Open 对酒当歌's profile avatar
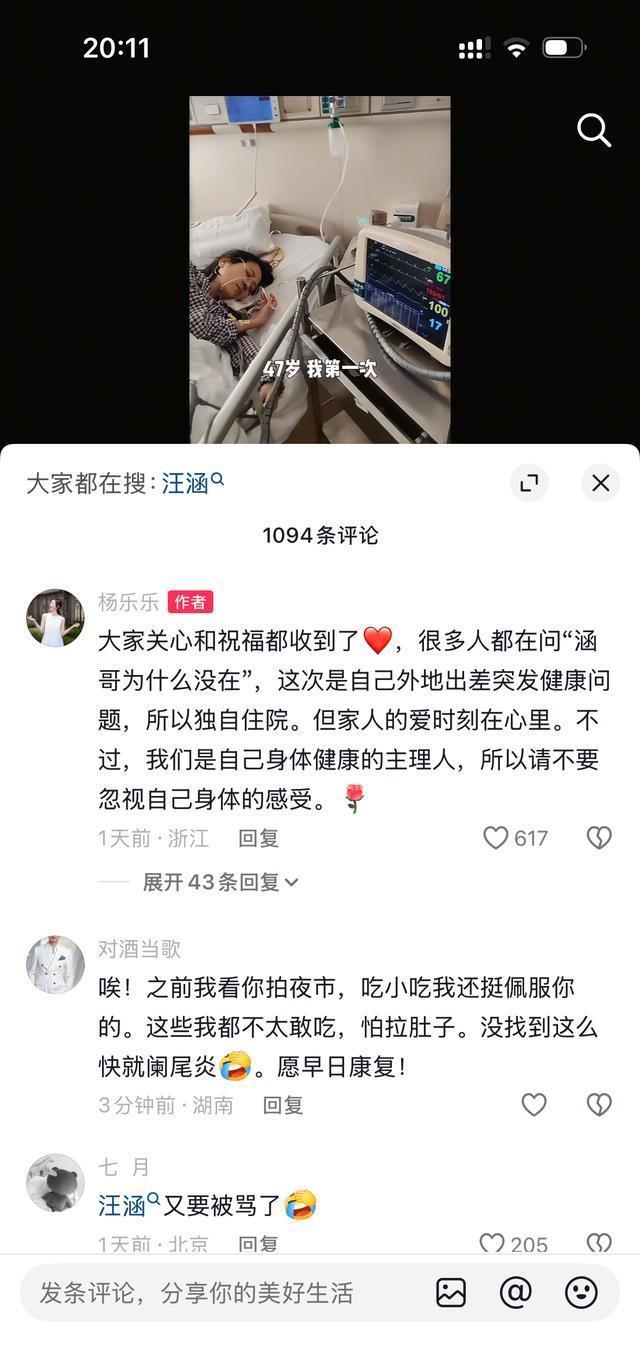 click(x=55, y=965)
